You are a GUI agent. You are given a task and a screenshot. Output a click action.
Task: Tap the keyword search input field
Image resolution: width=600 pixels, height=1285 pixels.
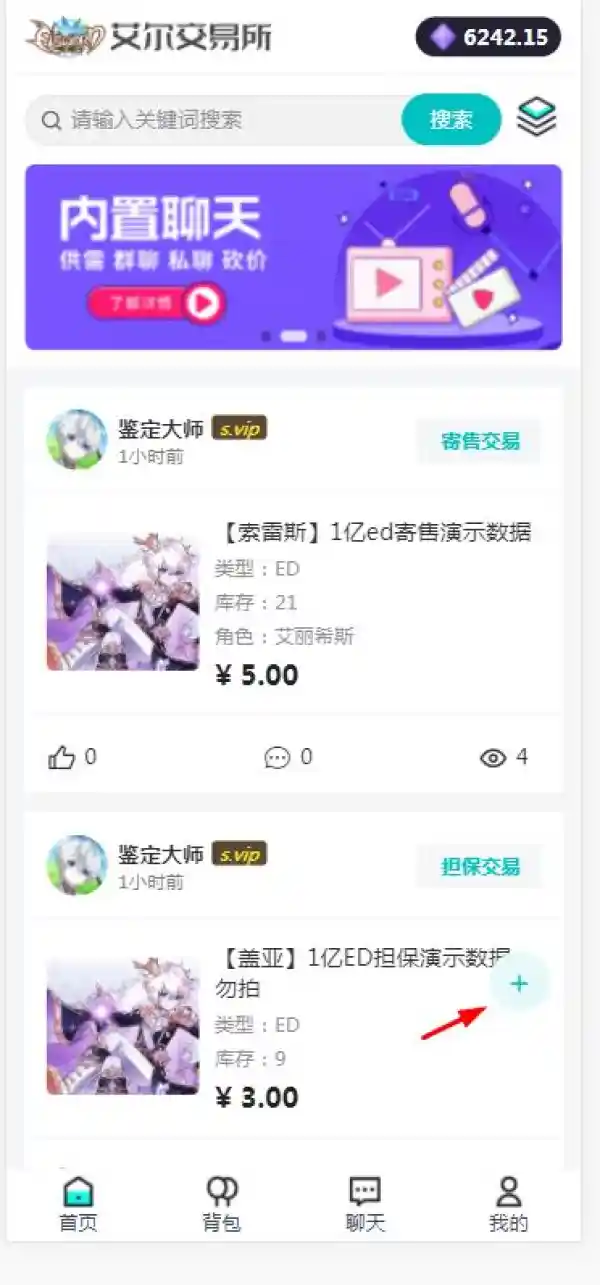[220, 121]
